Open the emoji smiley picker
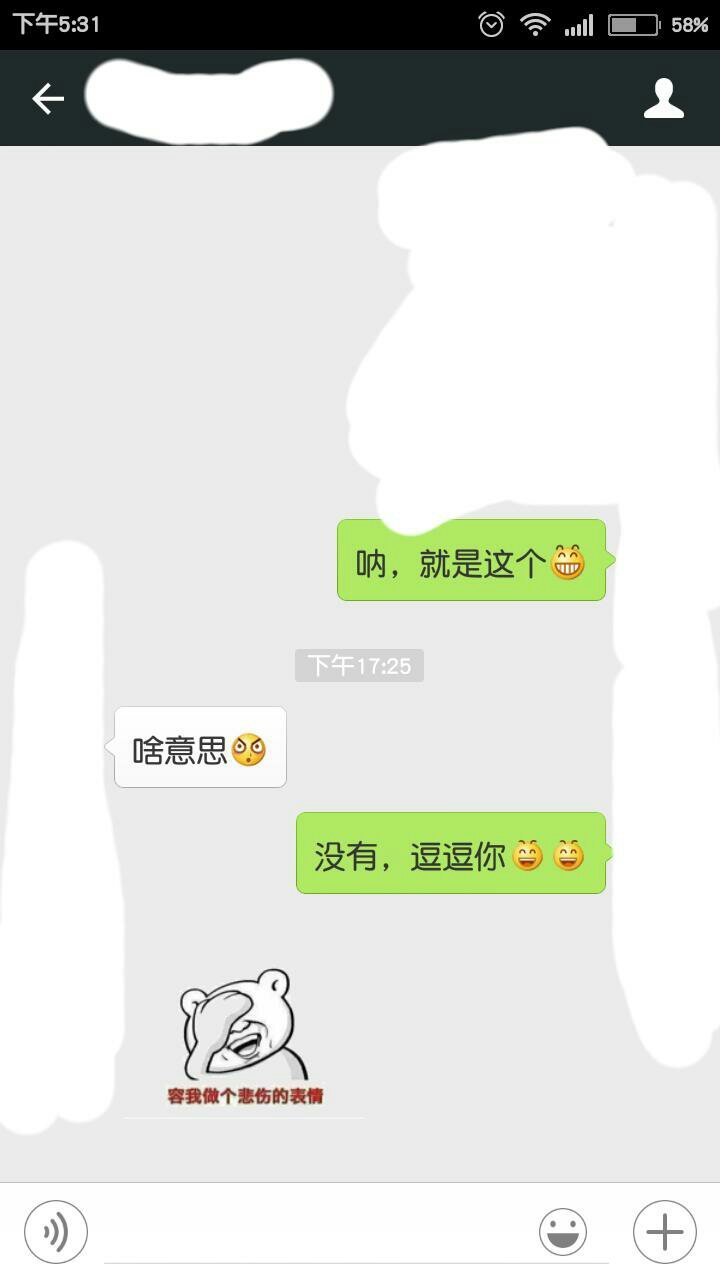Viewport: 720px width, 1280px height. coord(563,1232)
